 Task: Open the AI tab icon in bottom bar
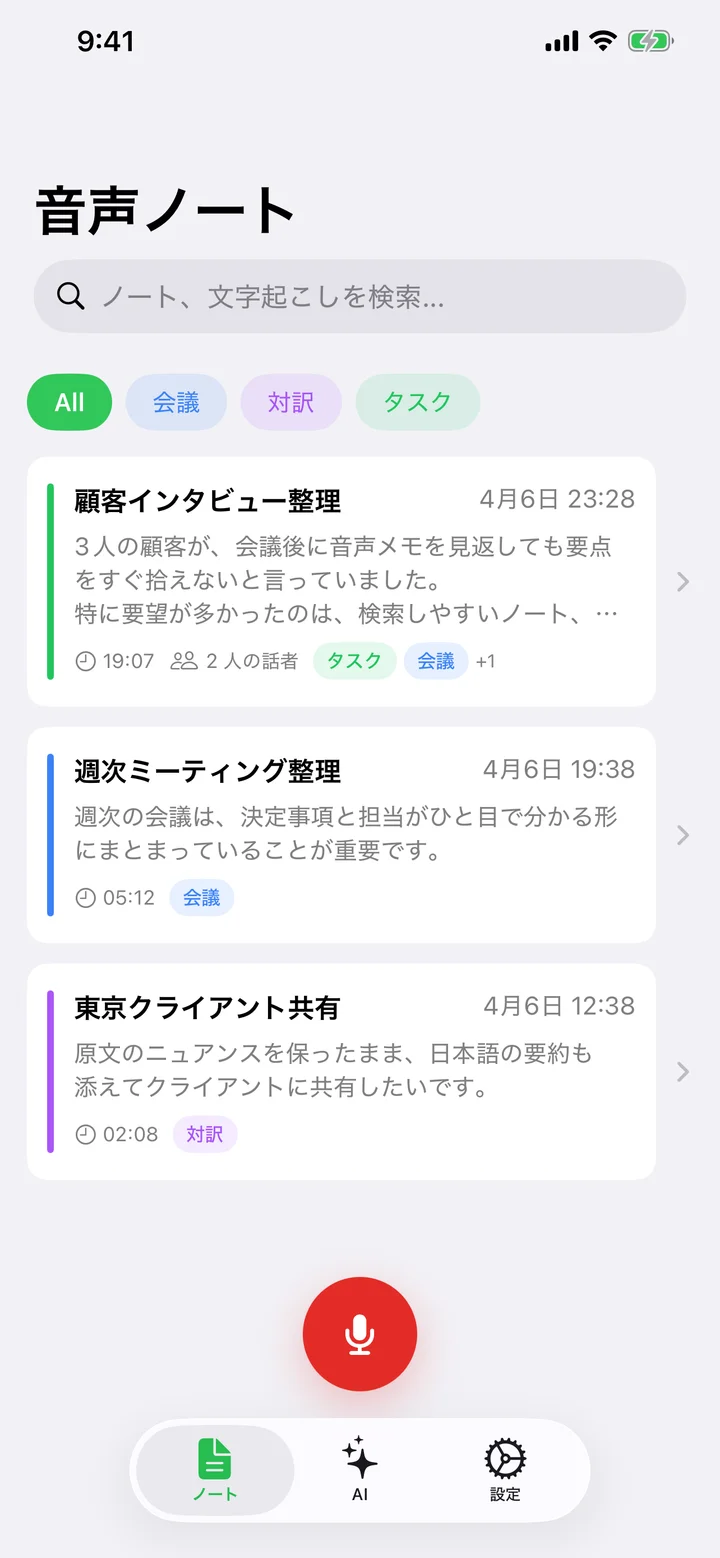[x=359, y=1458]
